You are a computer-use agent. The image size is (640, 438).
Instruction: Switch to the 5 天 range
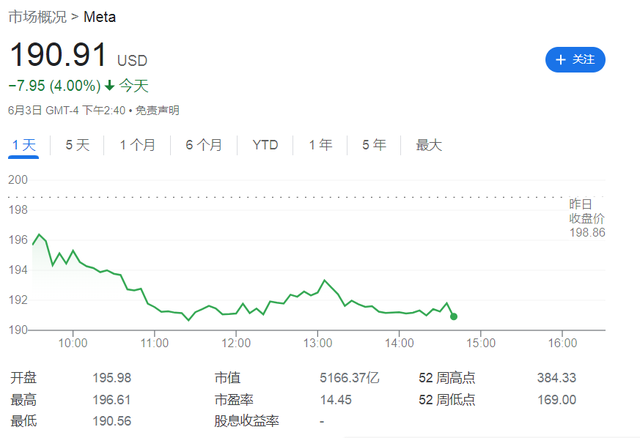pyautogui.click(x=77, y=145)
